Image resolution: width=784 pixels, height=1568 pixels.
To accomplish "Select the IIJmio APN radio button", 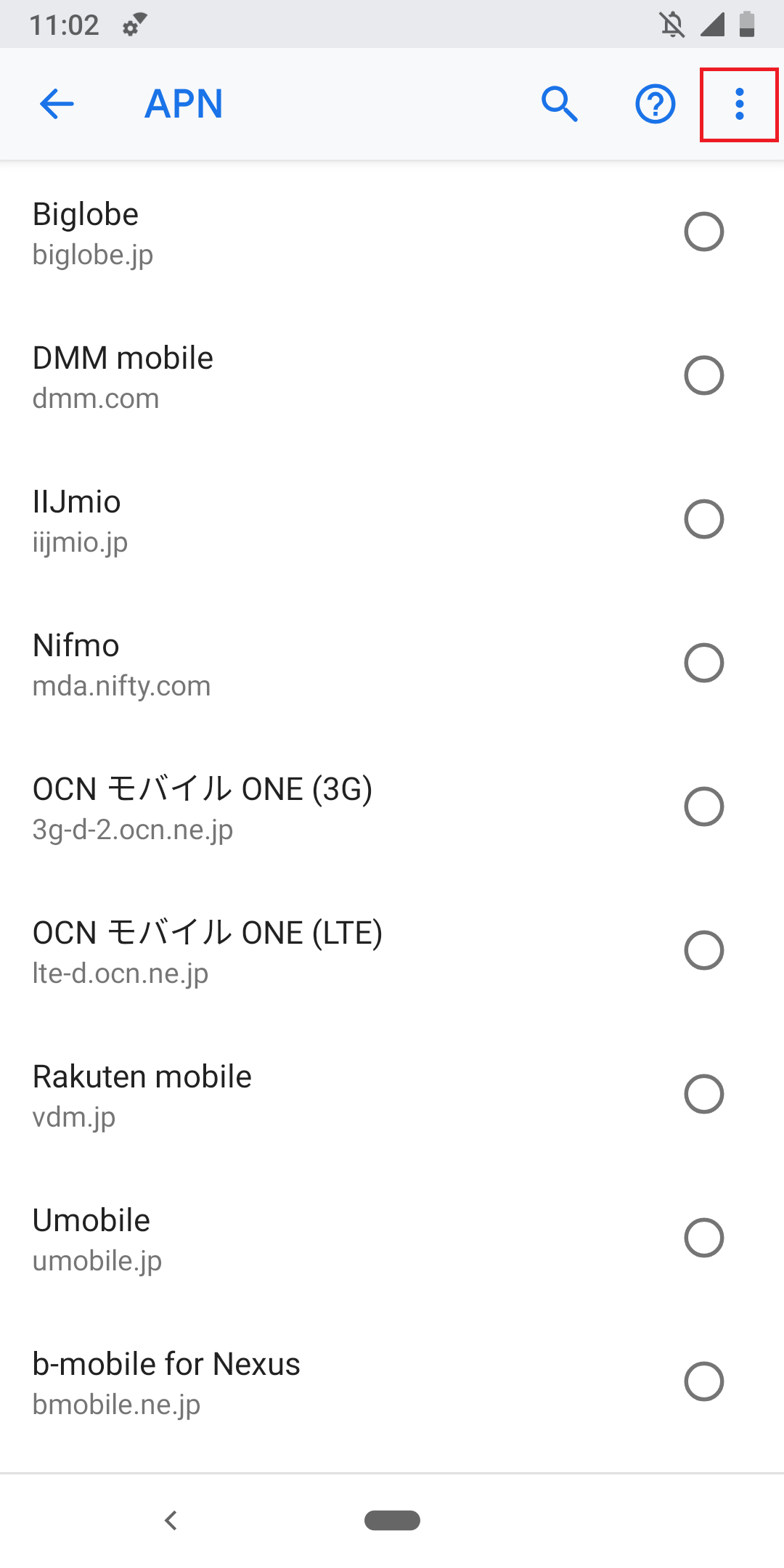I will pos(703,519).
